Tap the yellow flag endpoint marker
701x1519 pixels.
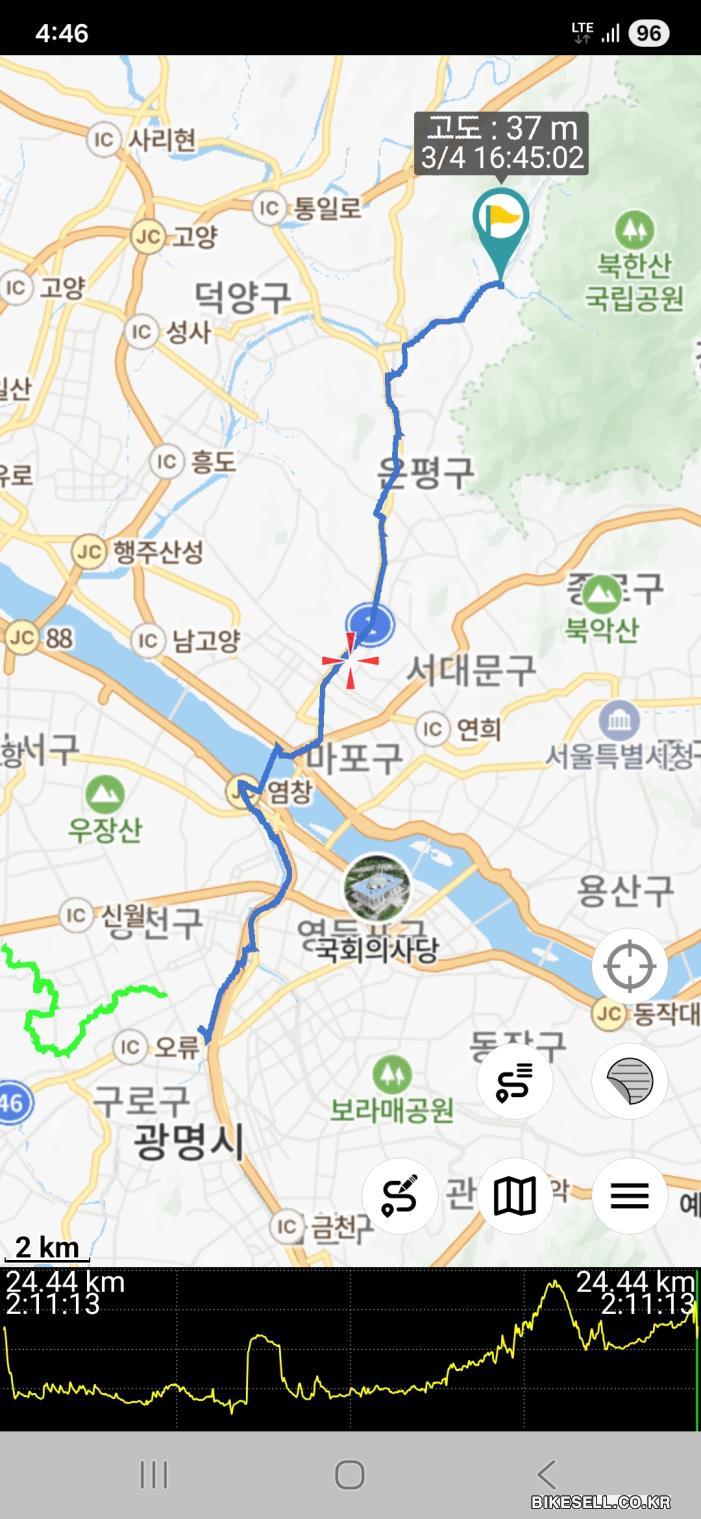click(501, 222)
